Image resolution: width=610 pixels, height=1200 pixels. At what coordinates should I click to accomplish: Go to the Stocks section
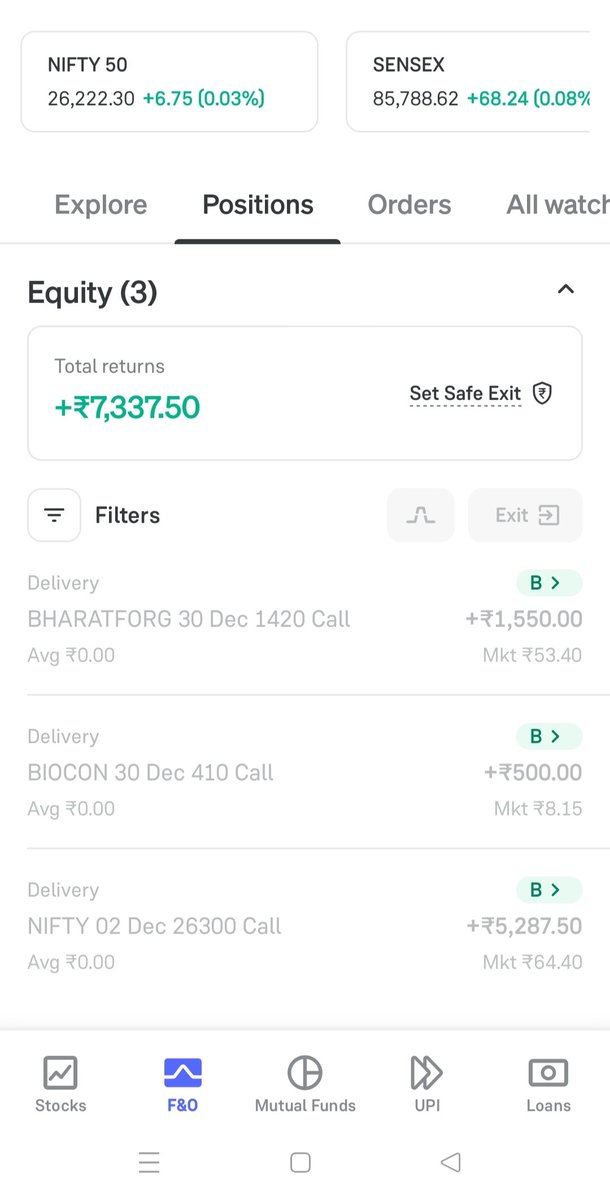pyautogui.click(x=61, y=1085)
